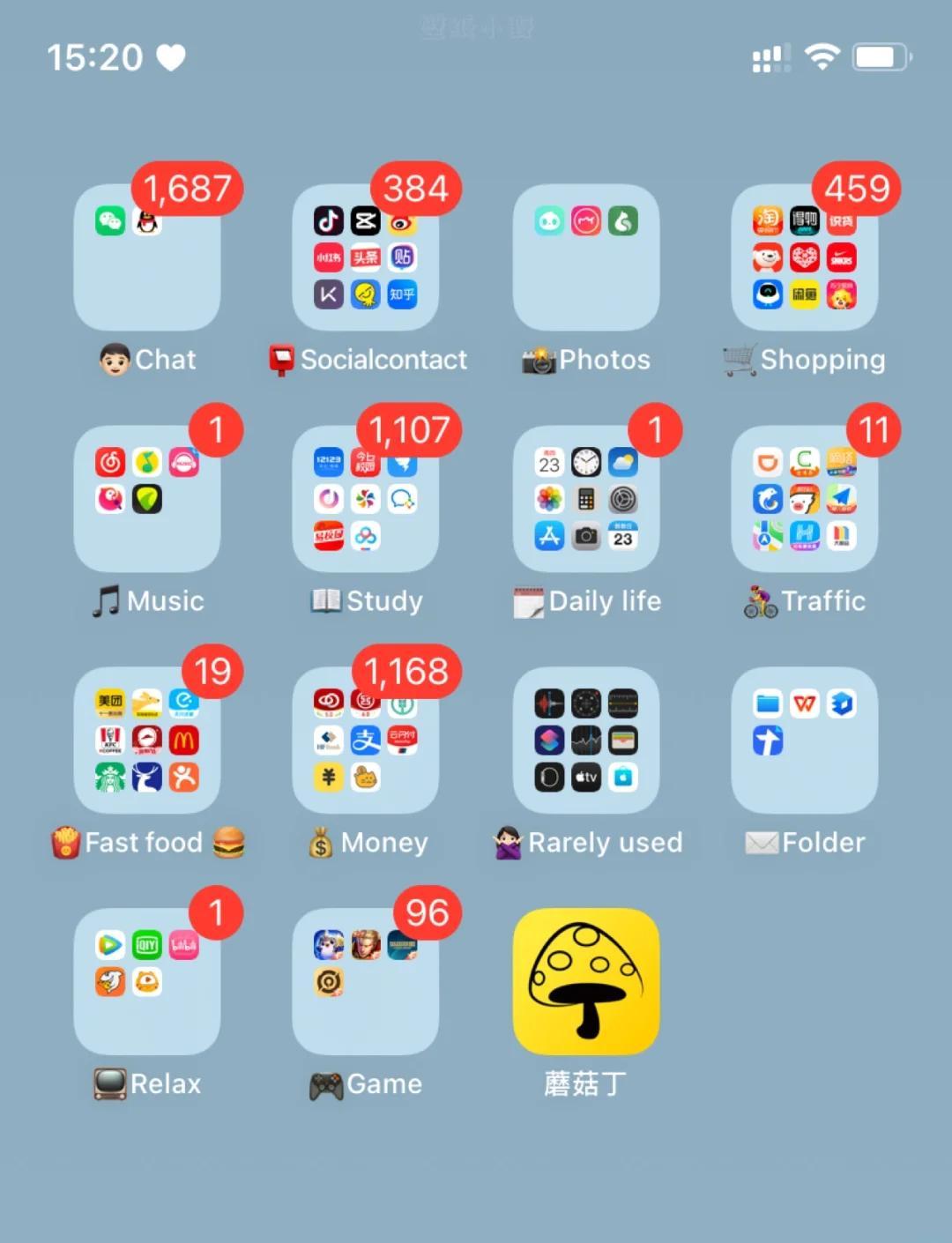Launch the 蘑菇丁 app
The height and width of the screenshot is (1243, 952).
click(585, 982)
